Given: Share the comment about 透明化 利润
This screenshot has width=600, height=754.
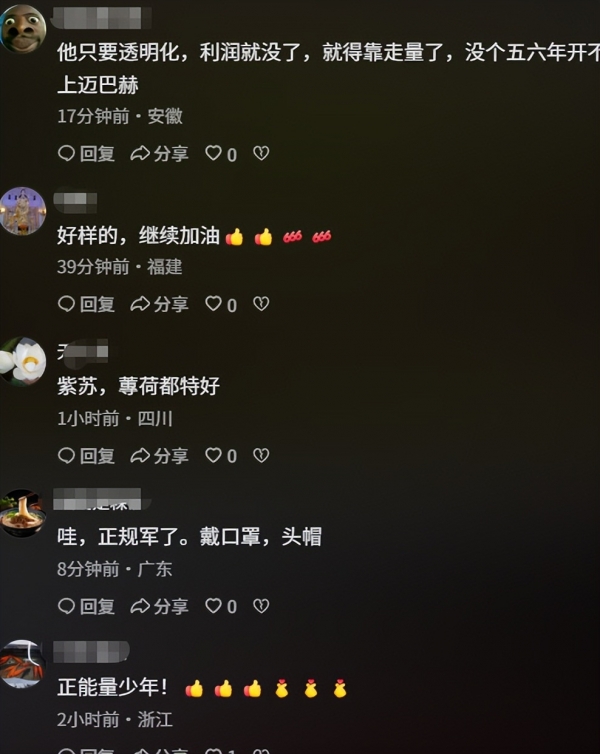Looking at the screenshot, I should 160,154.
